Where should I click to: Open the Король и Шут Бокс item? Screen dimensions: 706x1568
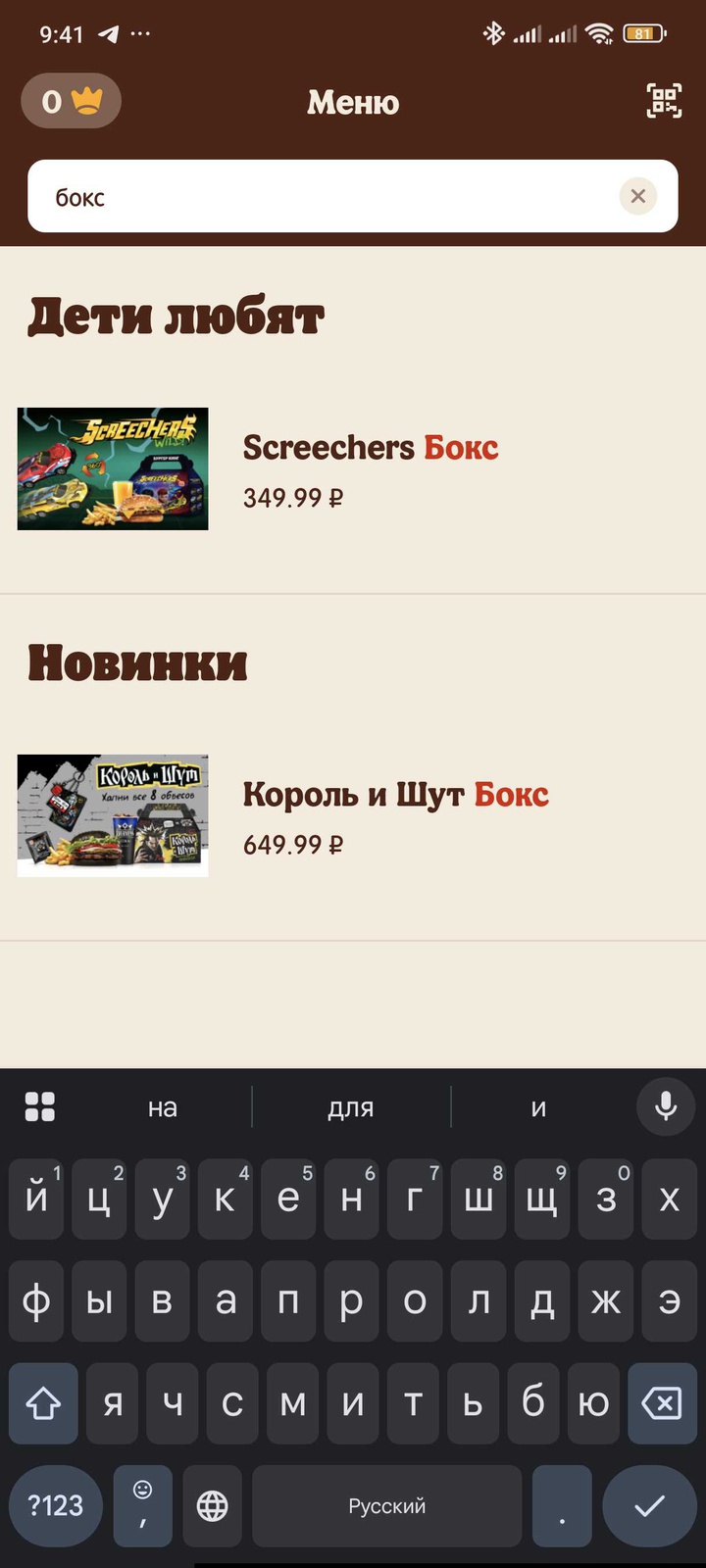point(395,795)
